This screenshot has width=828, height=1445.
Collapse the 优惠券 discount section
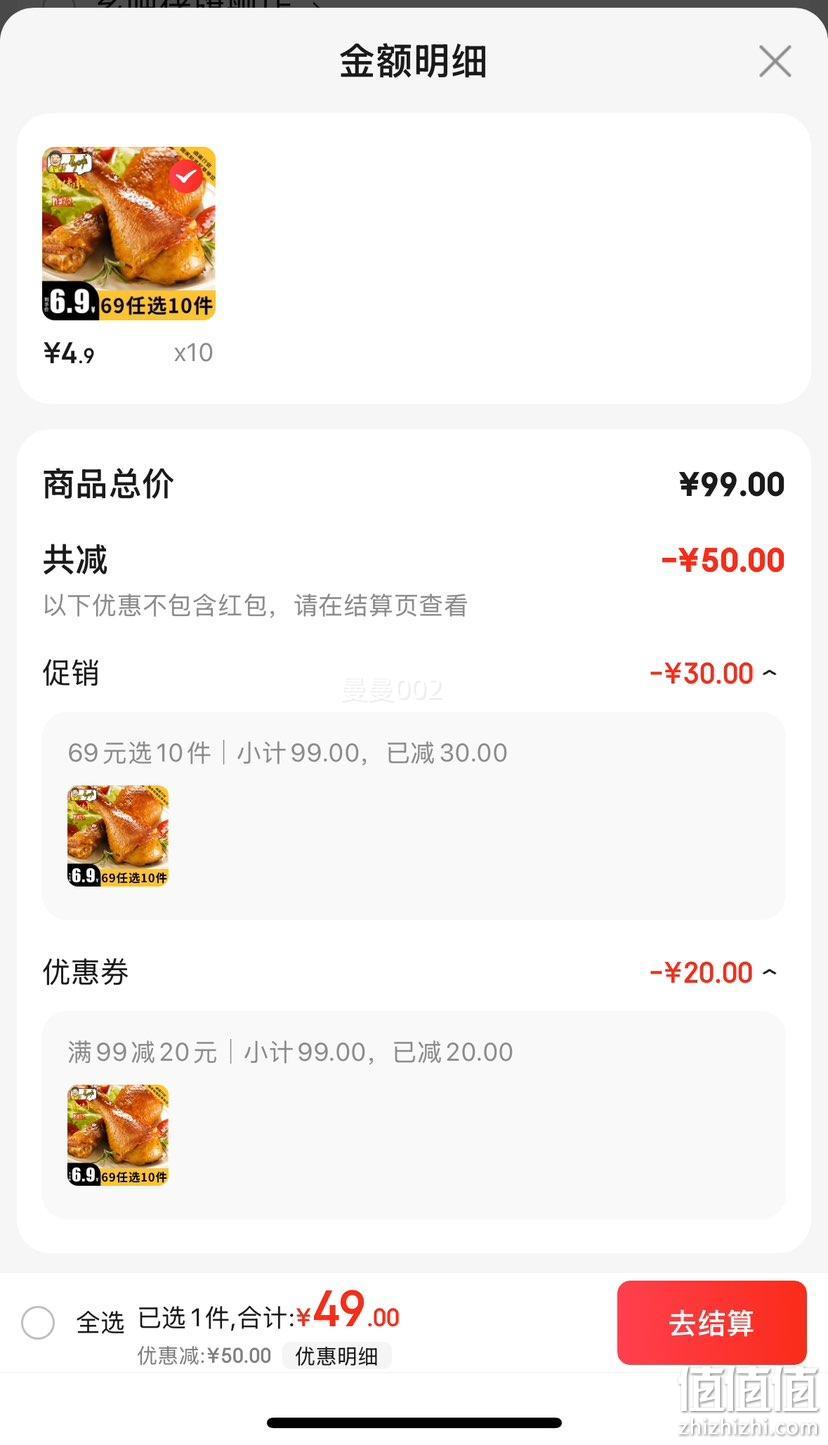[x=769, y=972]
